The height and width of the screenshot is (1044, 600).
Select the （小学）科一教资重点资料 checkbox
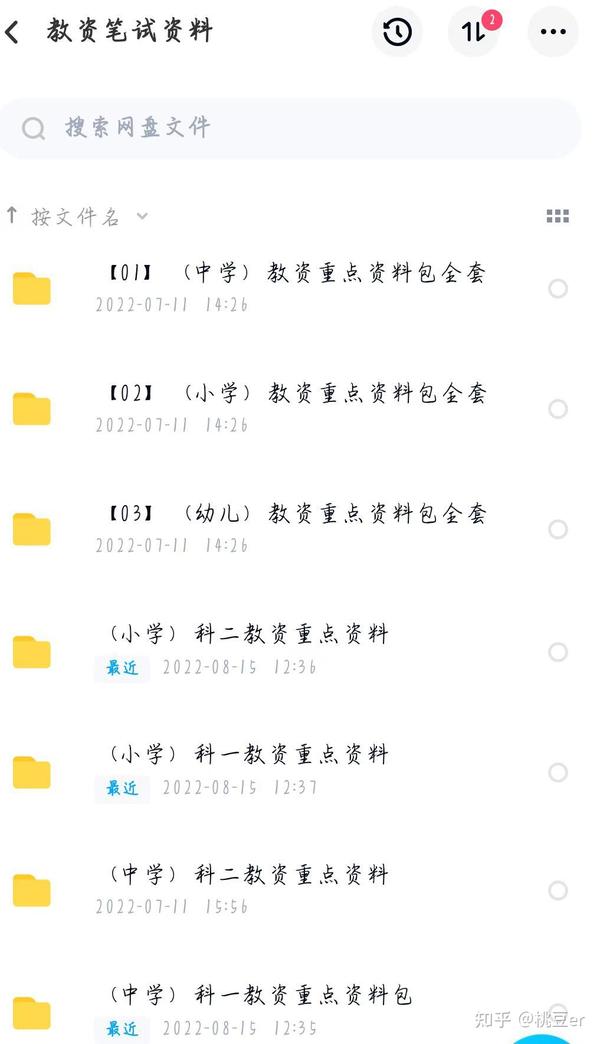pos(558,772)
